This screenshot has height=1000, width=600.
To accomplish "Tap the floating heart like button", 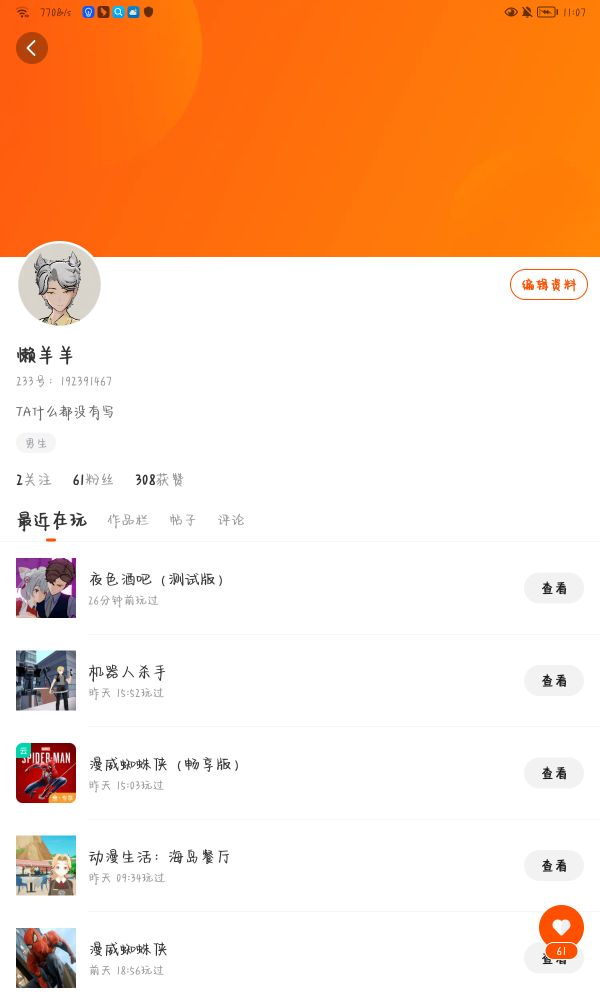I will click(x=561, y=927).
